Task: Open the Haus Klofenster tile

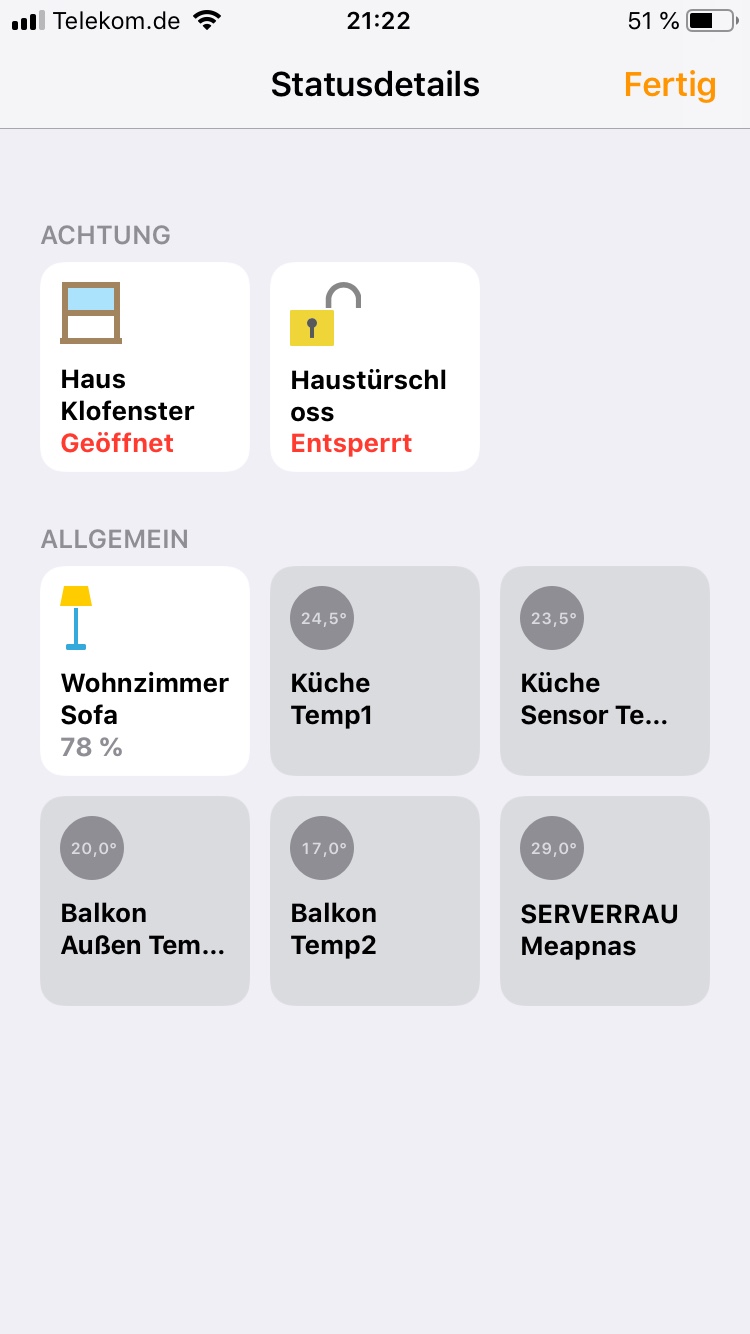Action: pos(145,366)
